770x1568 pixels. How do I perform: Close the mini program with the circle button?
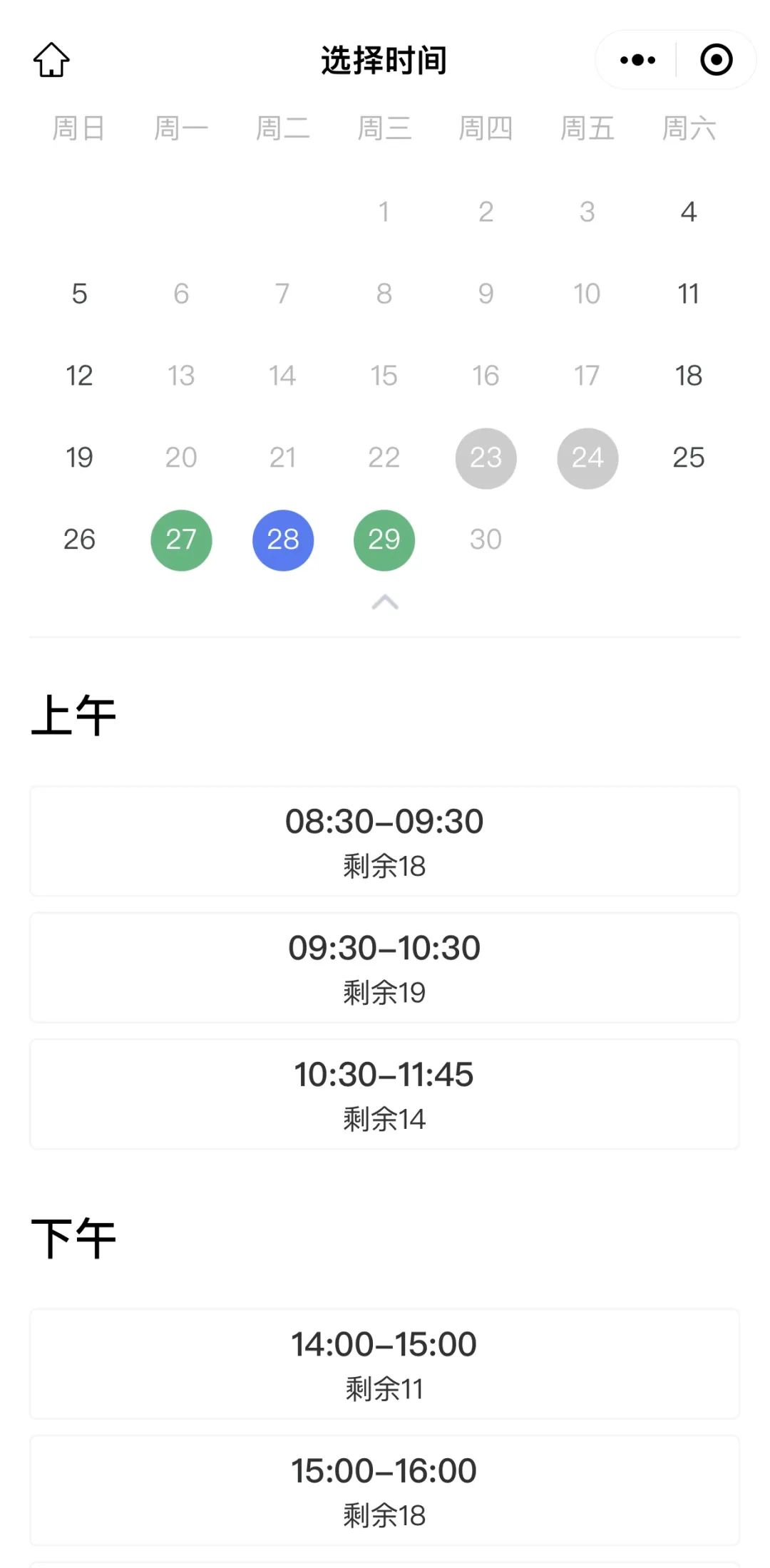pyautogui.click(x=717, y=60)
